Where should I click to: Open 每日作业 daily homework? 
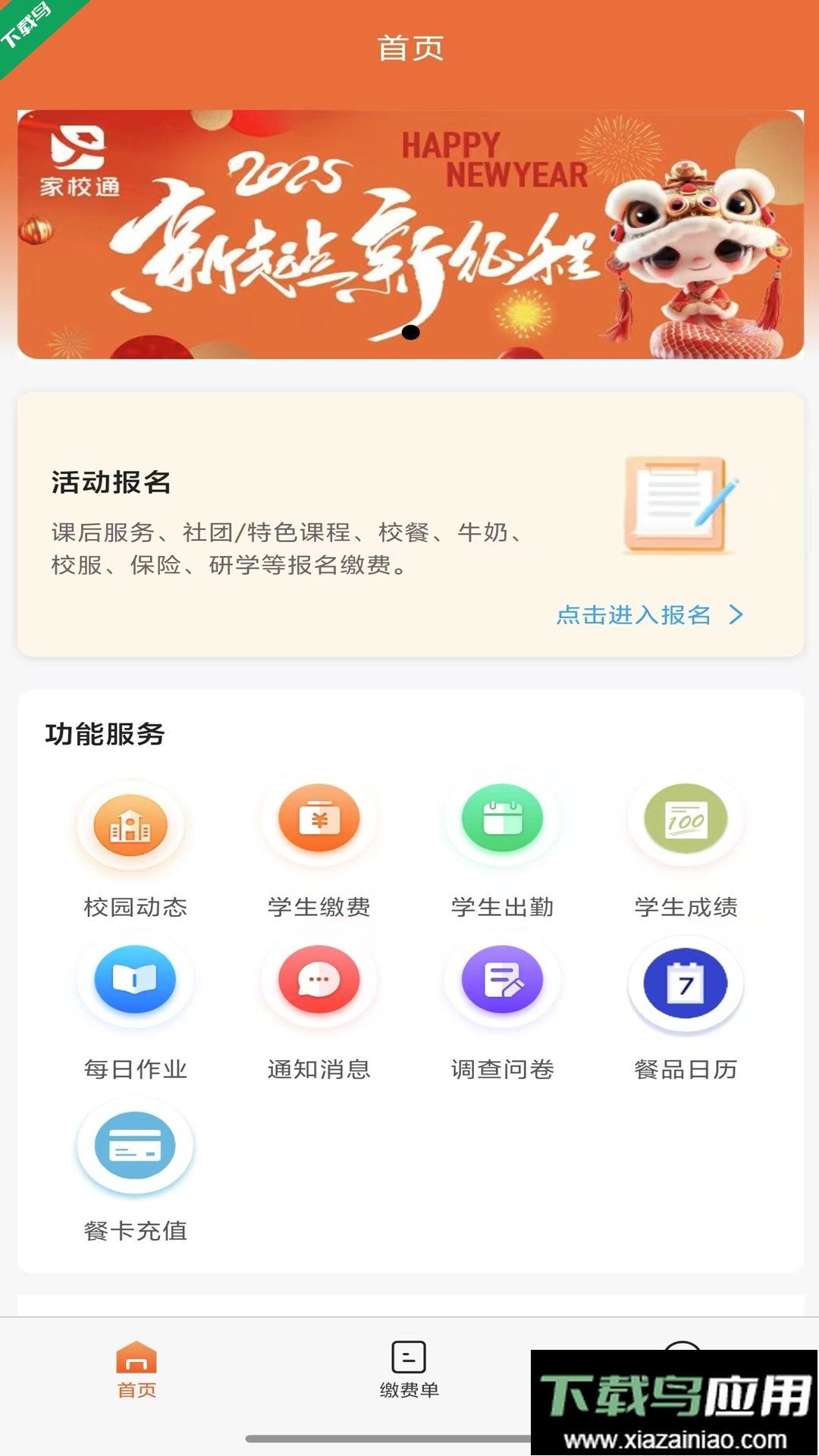(x=134, y=979)
